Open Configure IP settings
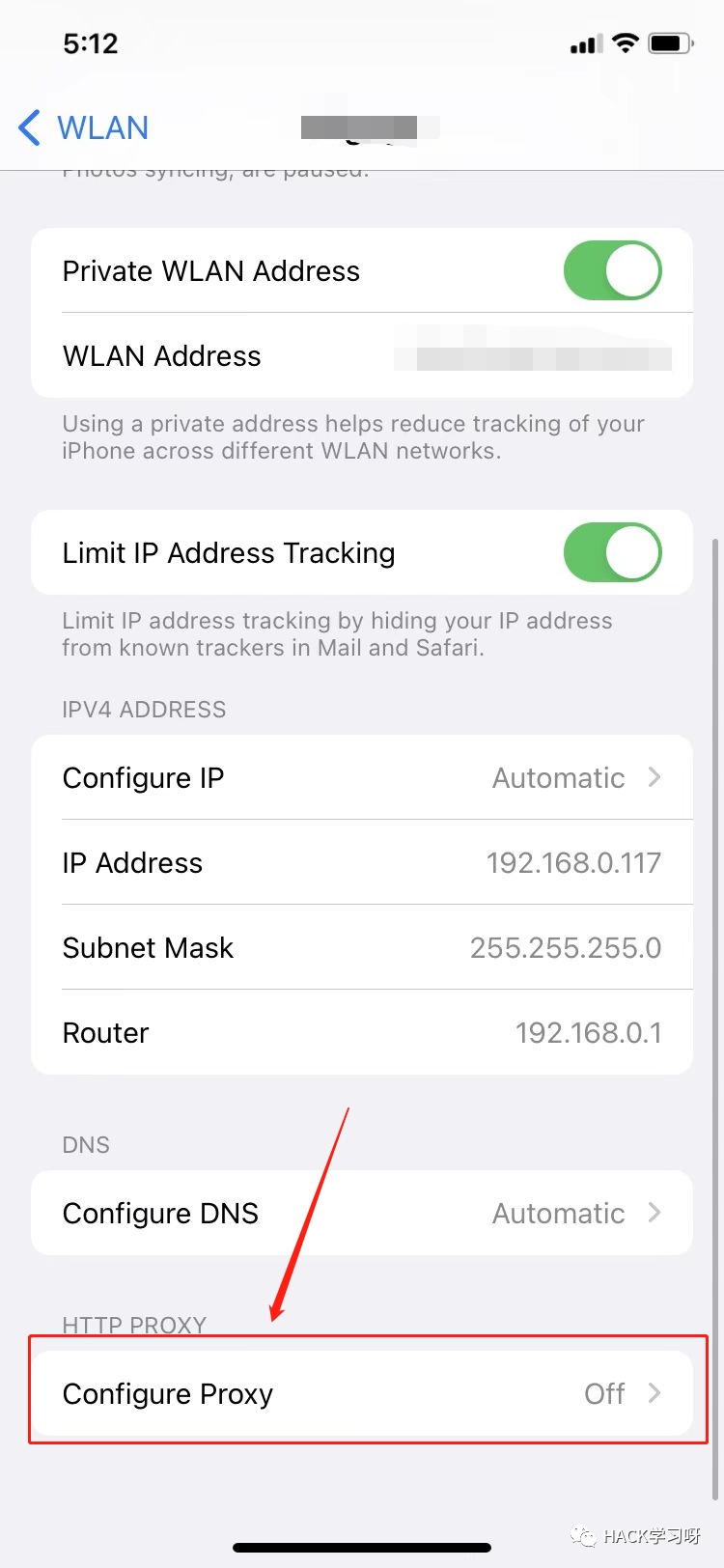Viewport: 724px width, 1568px height. [x=362, y=778]
